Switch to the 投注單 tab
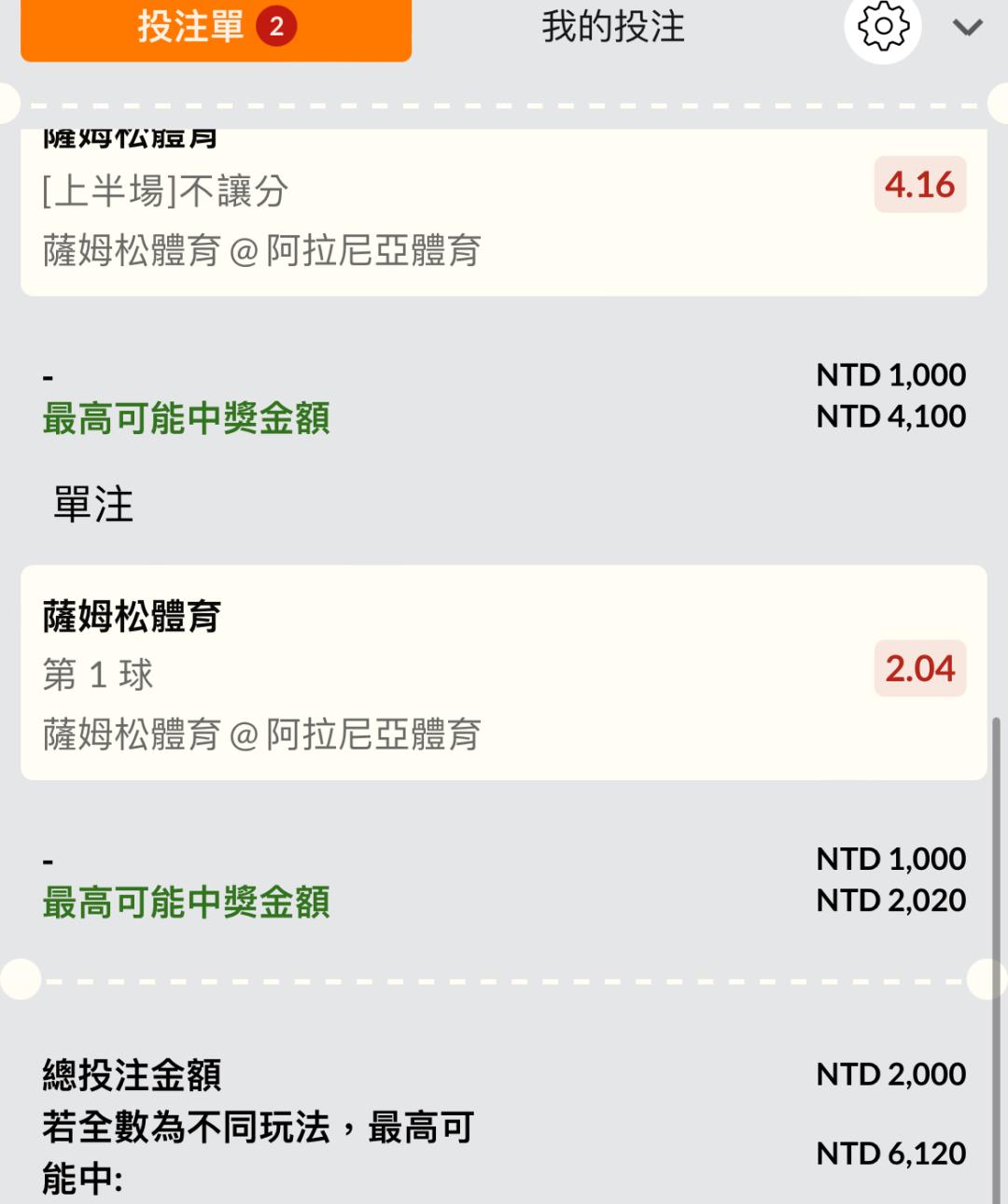1008x1204 pixels. tap(216, 28)
